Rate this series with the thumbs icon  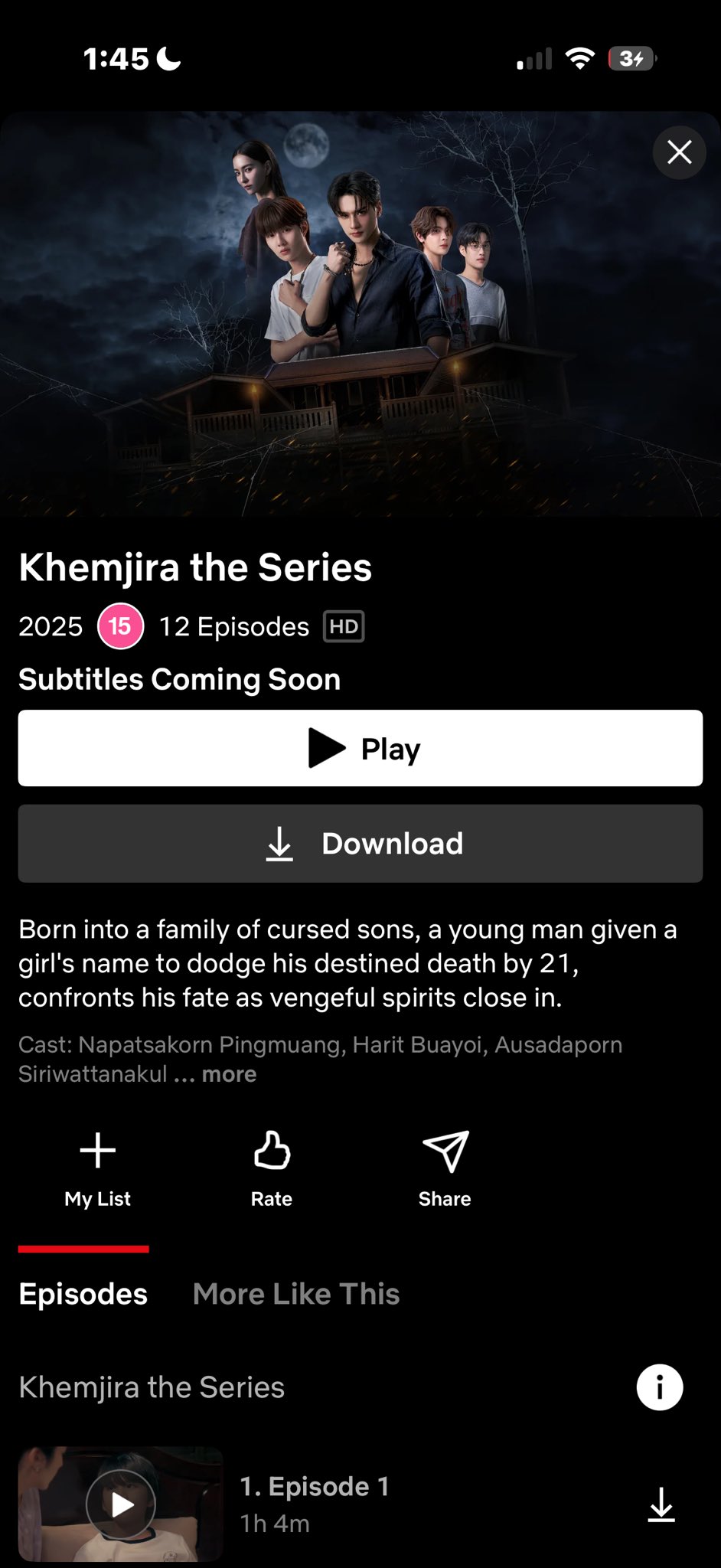click(x=272, y=1168)
